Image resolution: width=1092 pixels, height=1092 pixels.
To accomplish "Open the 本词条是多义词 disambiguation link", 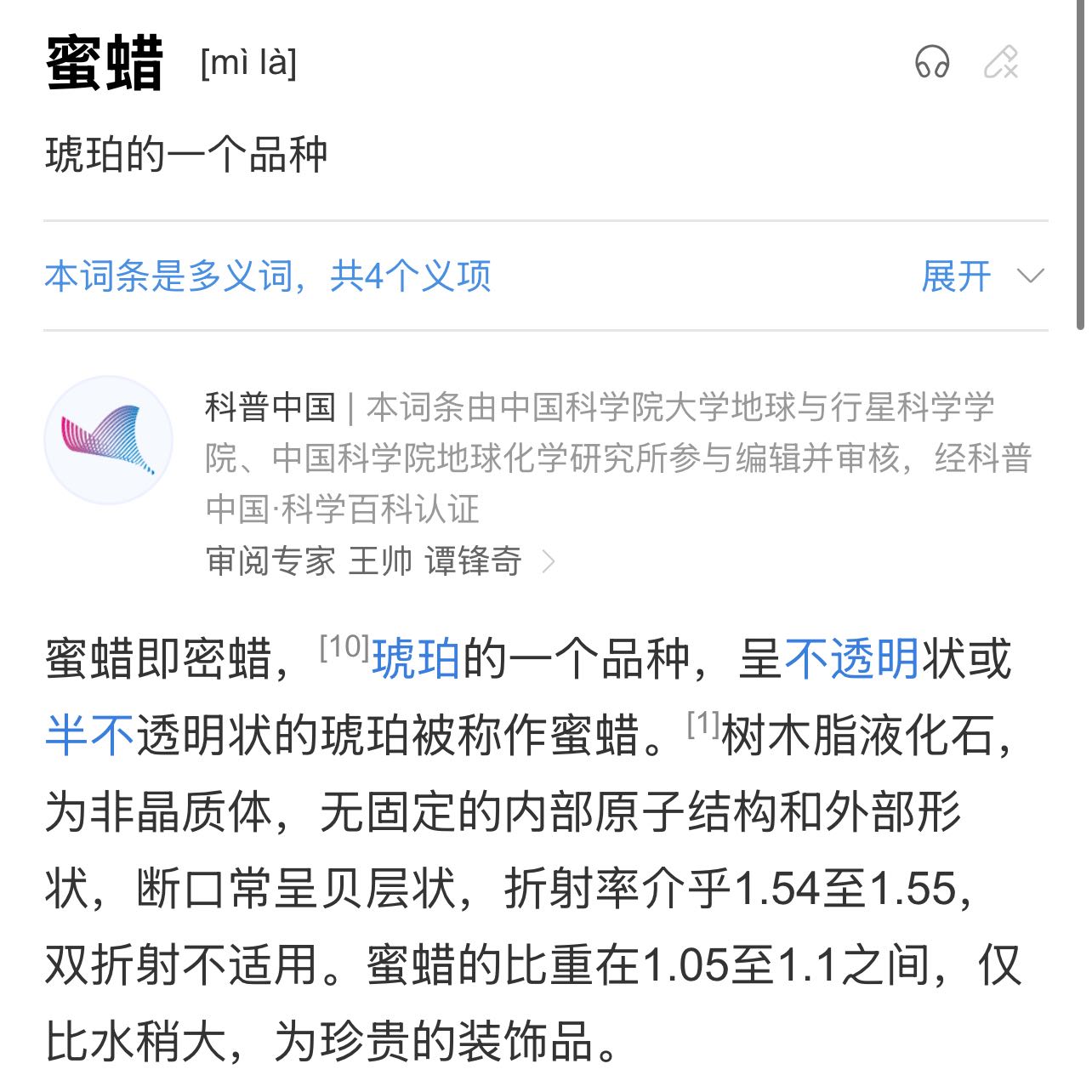I will tap(267, 276).
